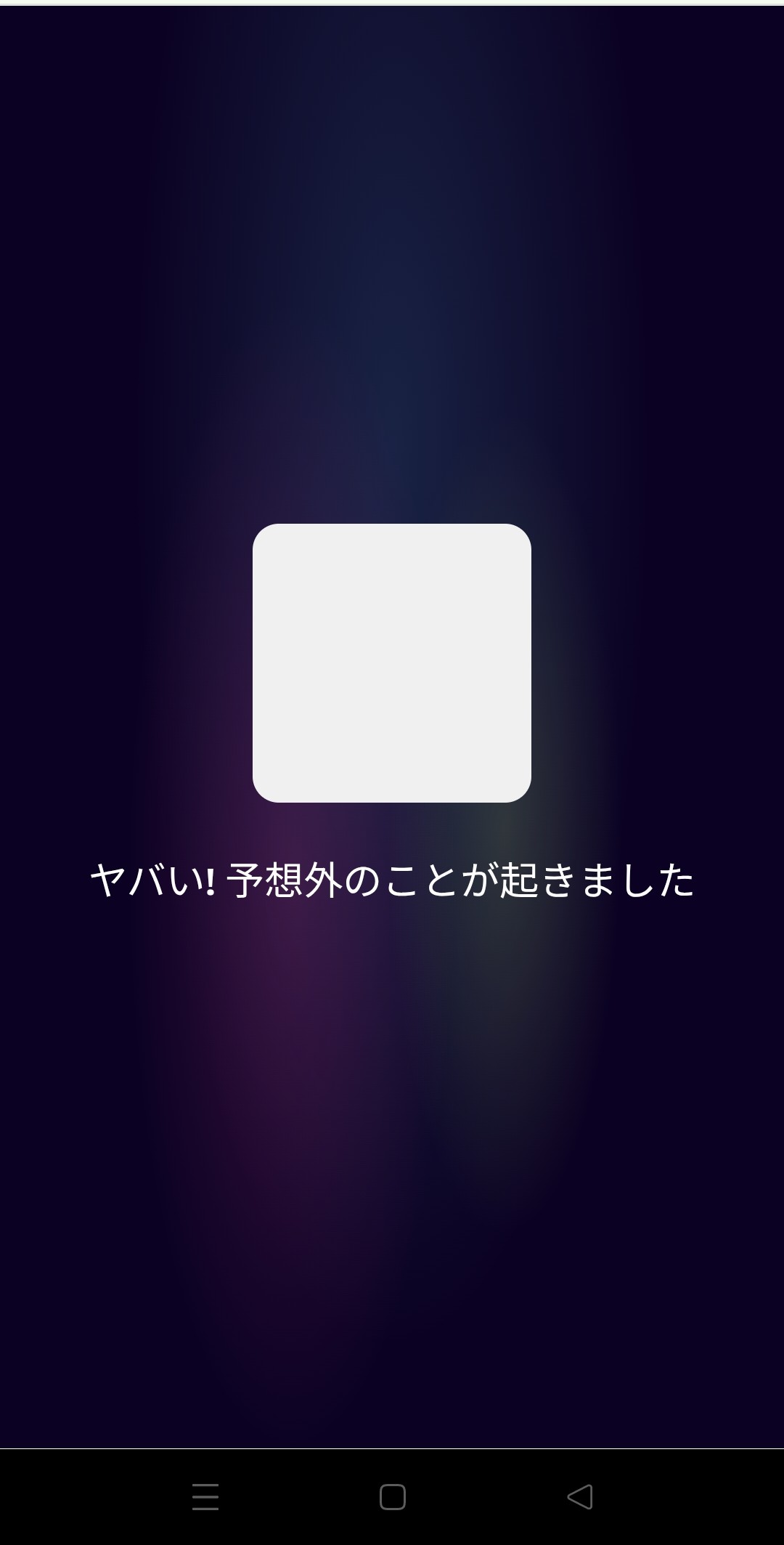Go back using the navigation bar

coord(580,1497)
